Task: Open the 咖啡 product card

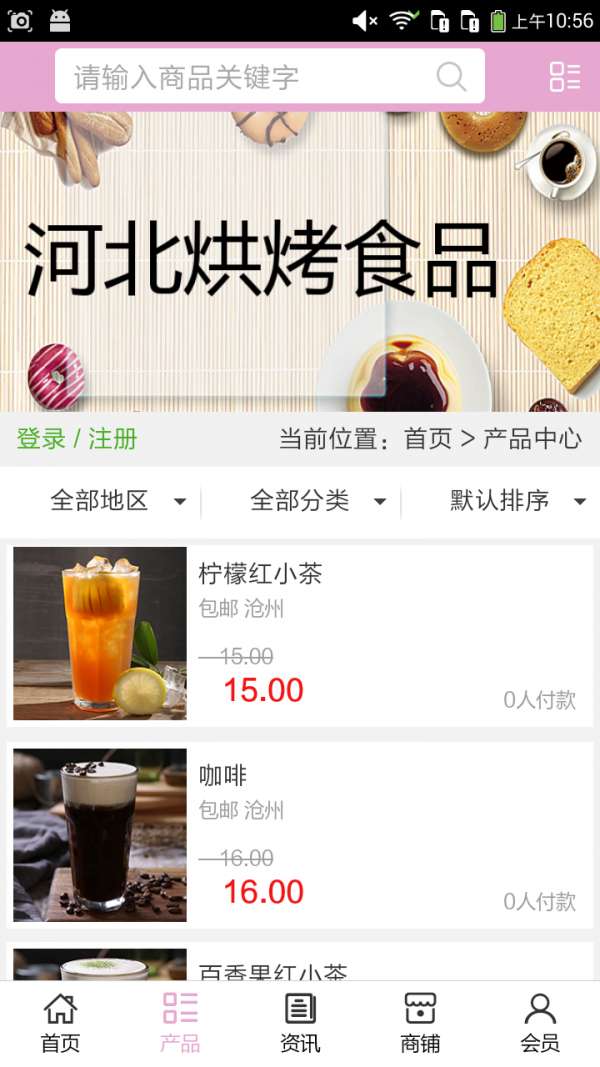Action: 300,835
